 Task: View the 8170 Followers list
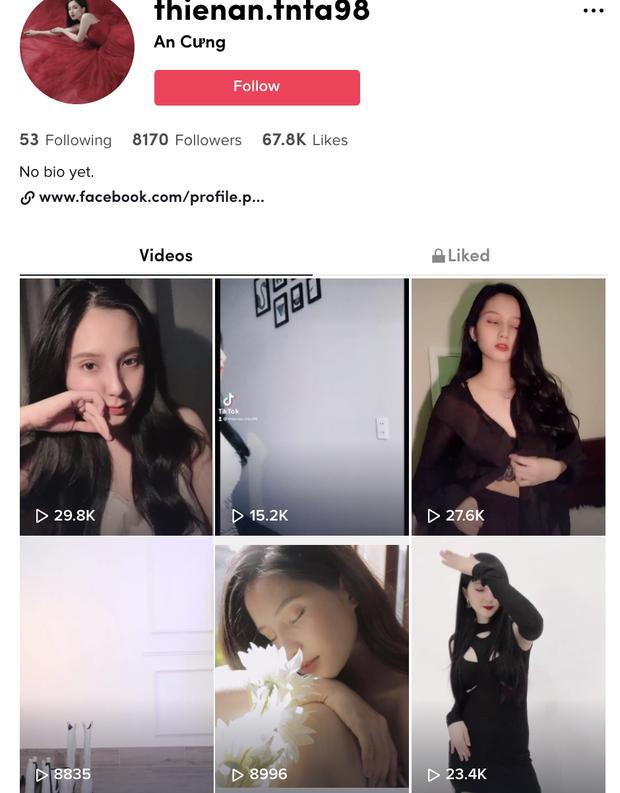pos(187,140)
